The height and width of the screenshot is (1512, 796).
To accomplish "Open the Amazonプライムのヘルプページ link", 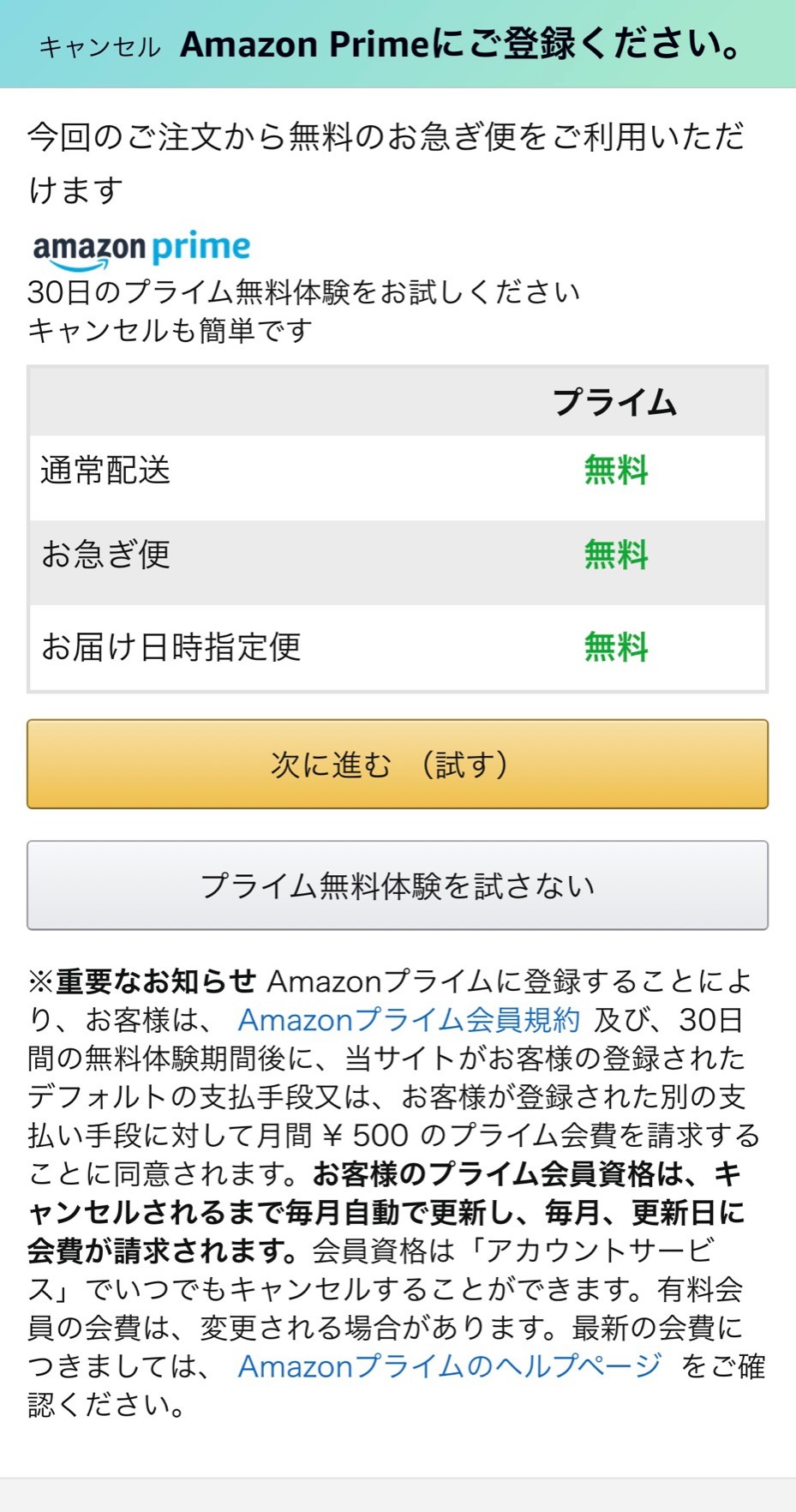I will click(x=450, y=1366).
